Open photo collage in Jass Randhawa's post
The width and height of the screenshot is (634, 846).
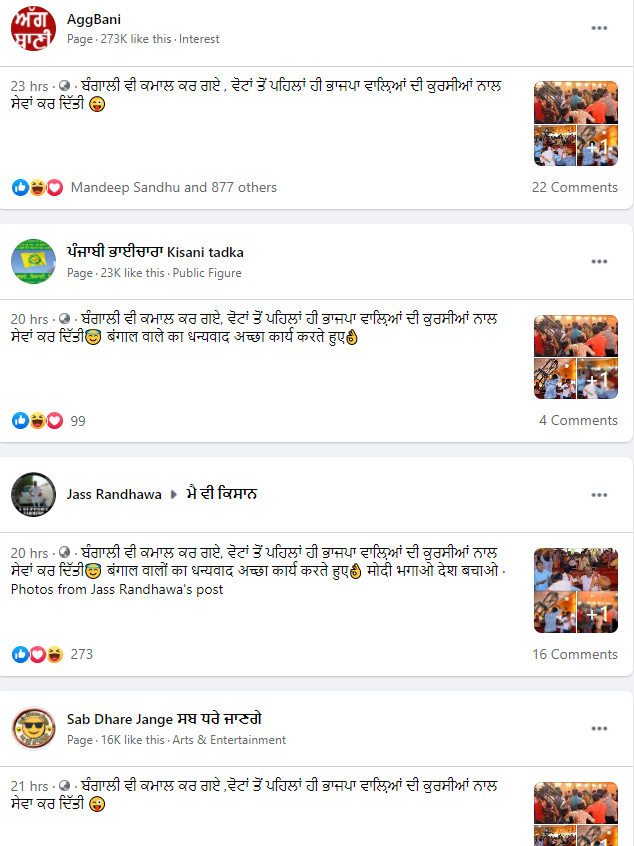pyautogui.click(x=575, y=590)
